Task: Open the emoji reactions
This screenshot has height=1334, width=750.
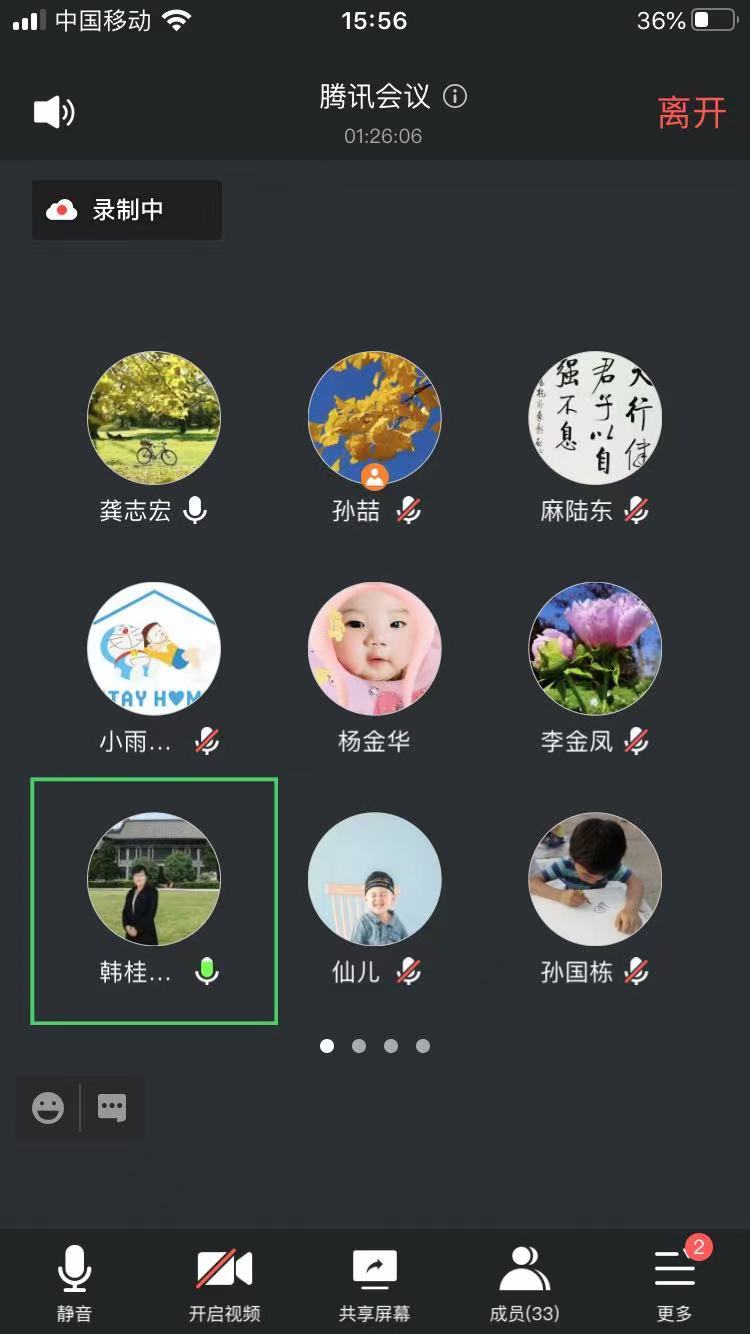Action: (x=48, y=1108)
